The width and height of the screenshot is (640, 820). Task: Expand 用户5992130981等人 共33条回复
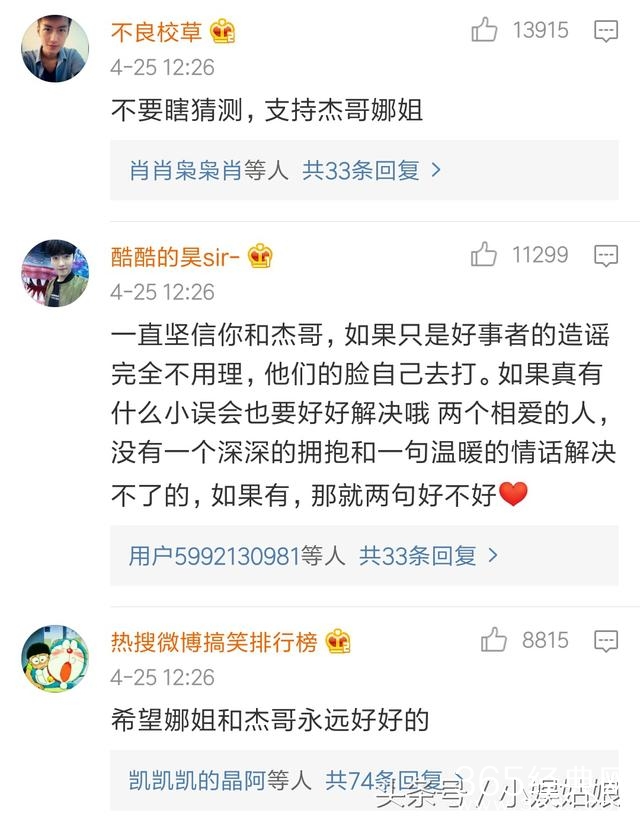tap(313, 555)
